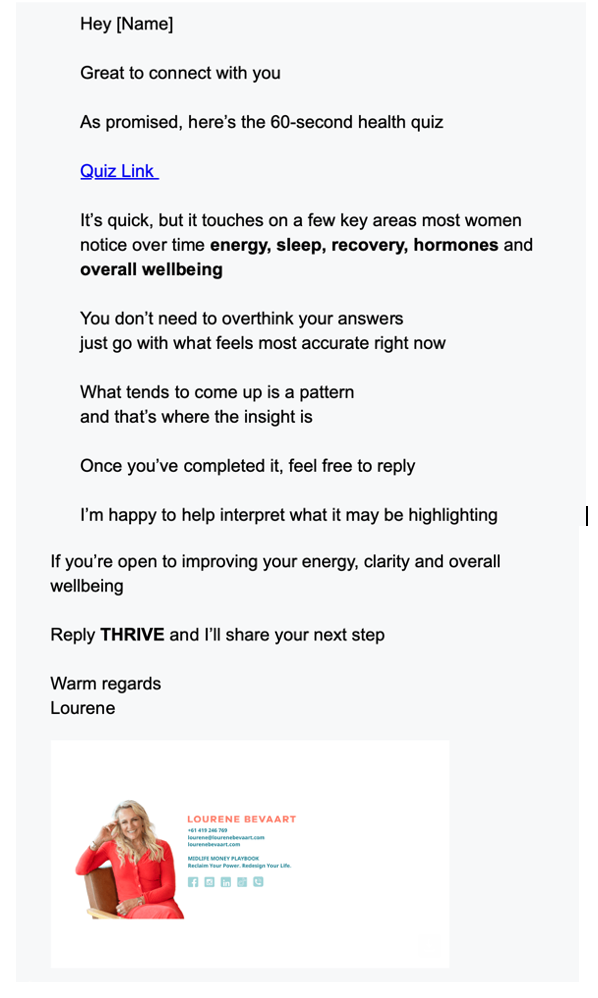The image size is (598, 998).
Task: Open the Quiz Link hyperlink
Action: [x=119, y=171]
